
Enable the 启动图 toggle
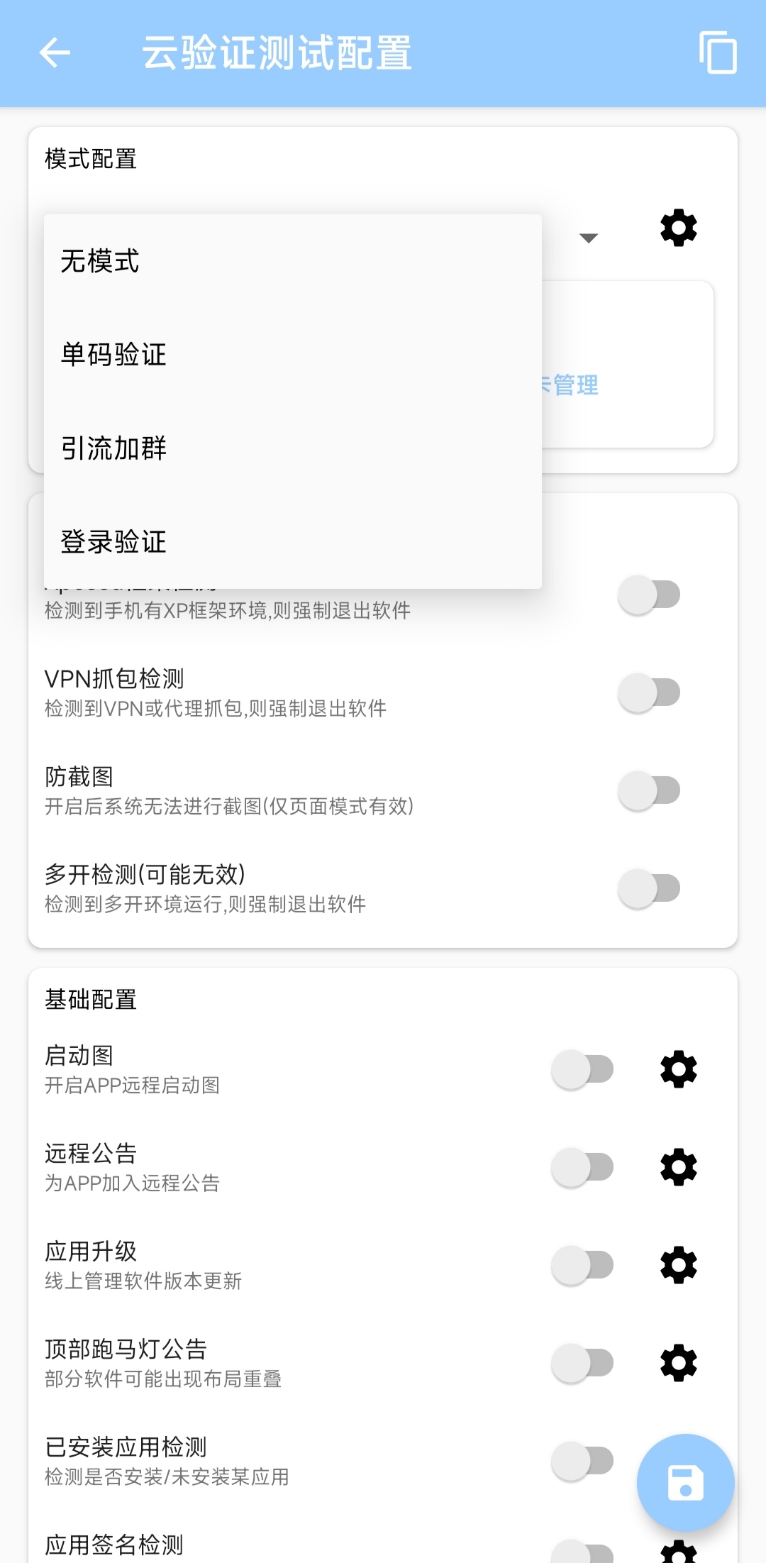click(582, 1070)
